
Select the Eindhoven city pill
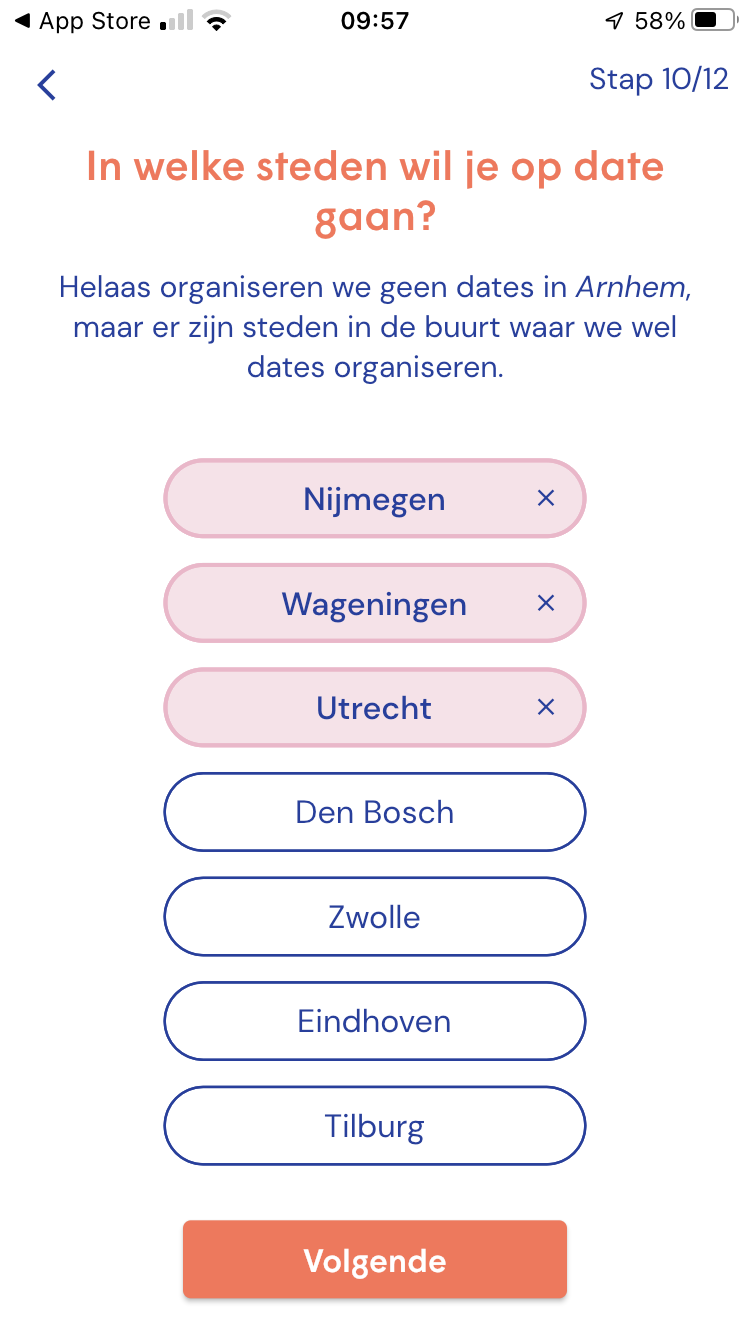(374, 1020)
